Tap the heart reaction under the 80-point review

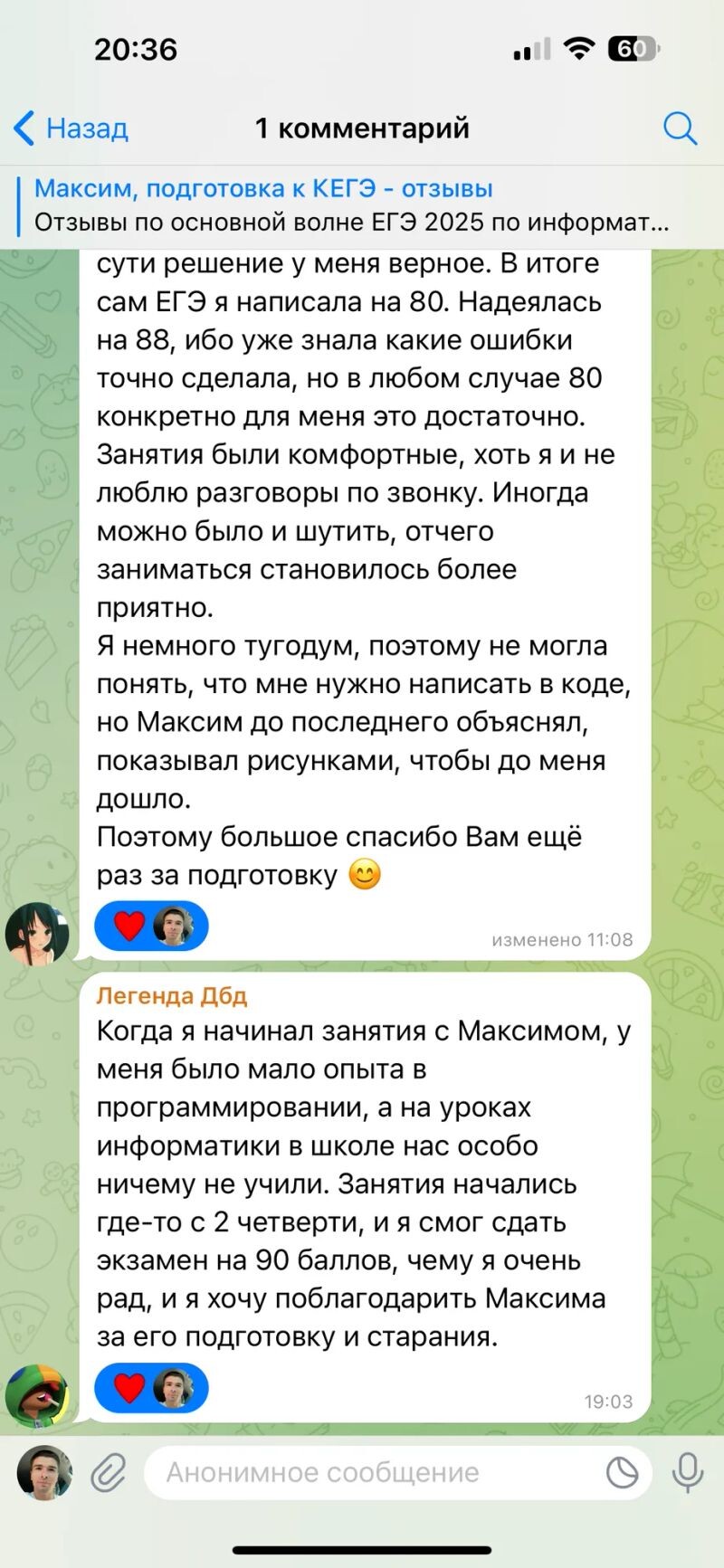coord(130,927)
